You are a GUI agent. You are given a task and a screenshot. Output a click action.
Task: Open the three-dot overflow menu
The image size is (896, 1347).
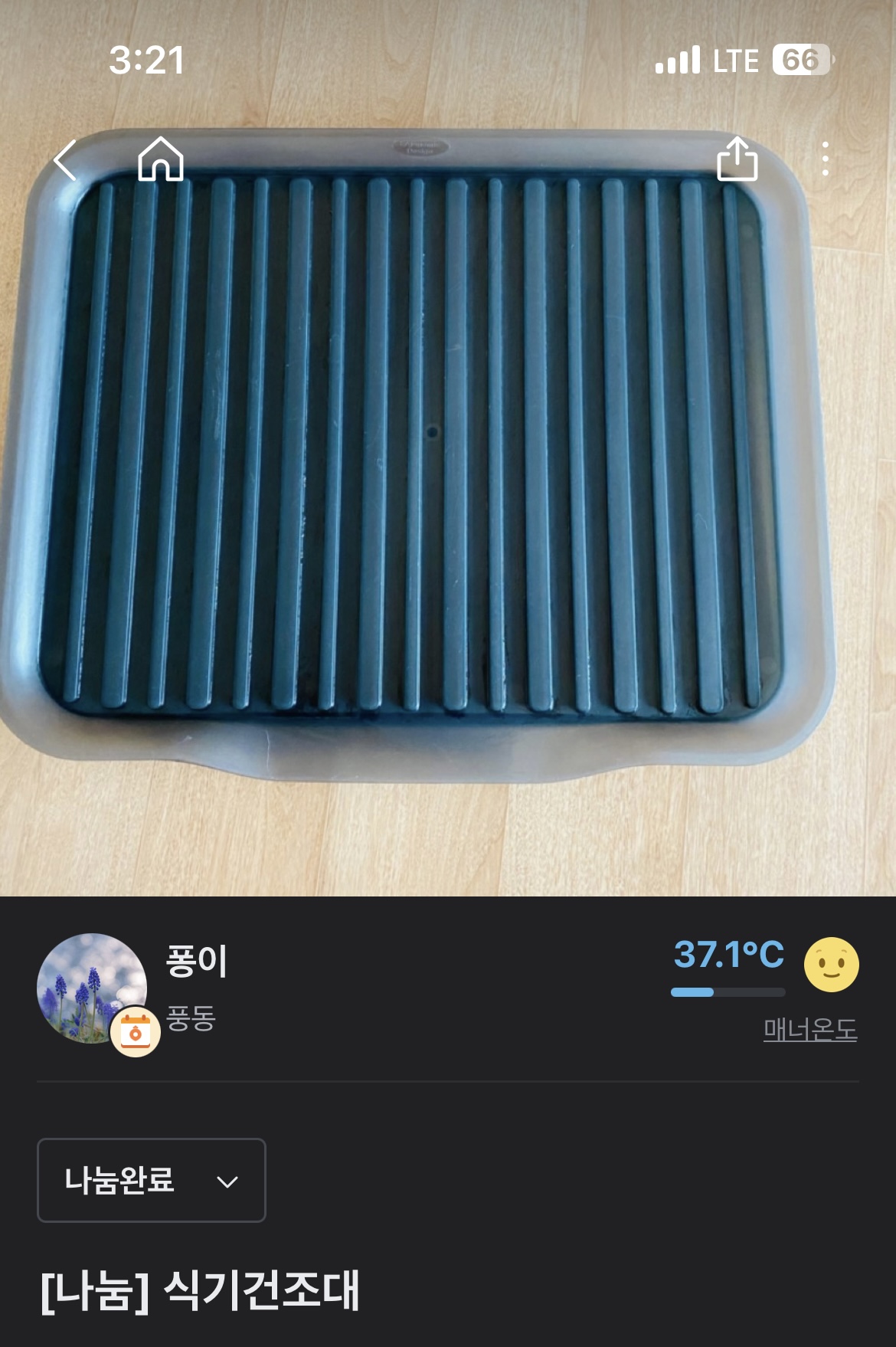tap(825, 159)
